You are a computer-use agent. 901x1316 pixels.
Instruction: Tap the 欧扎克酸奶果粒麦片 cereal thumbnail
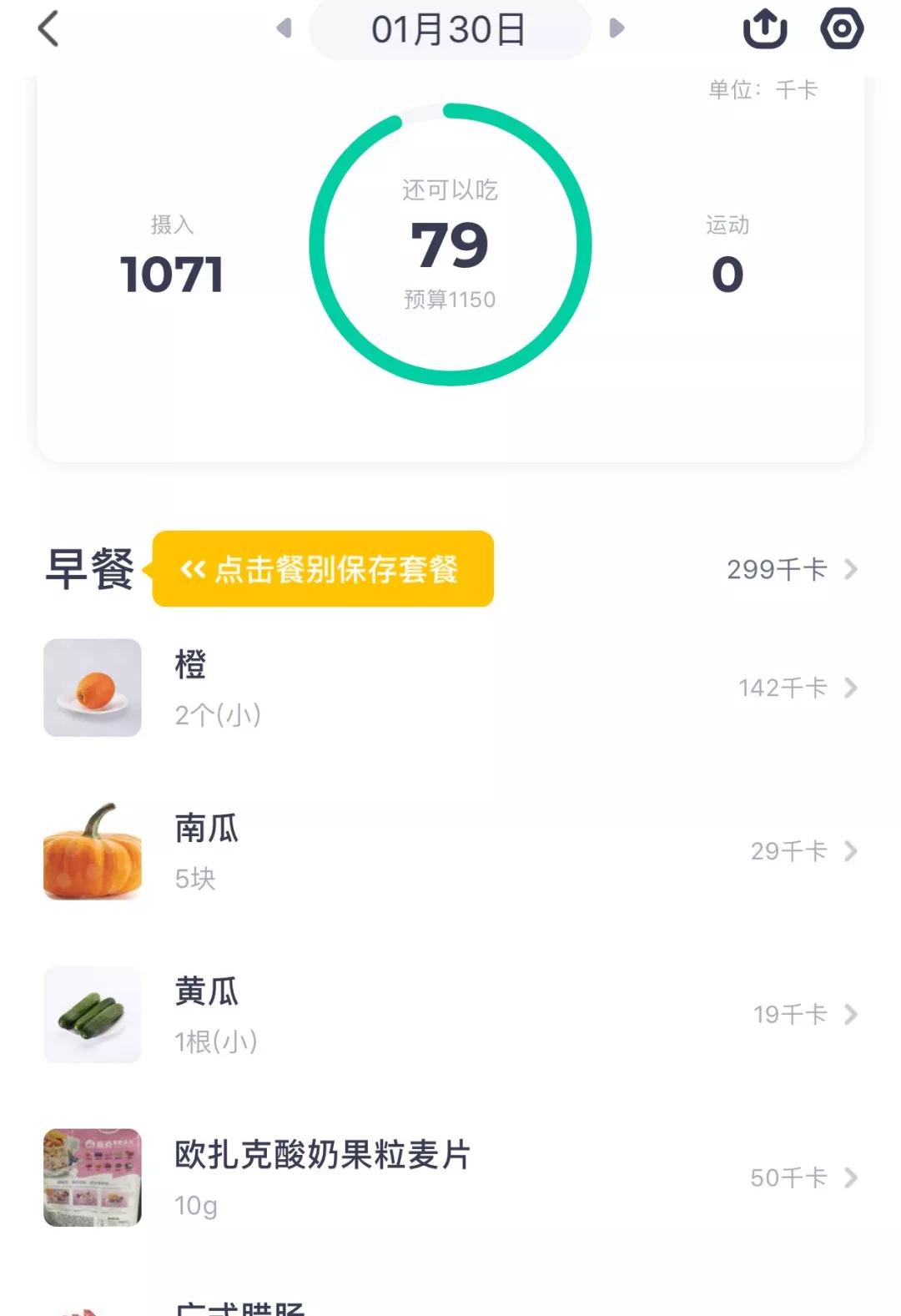[92, 1178]
